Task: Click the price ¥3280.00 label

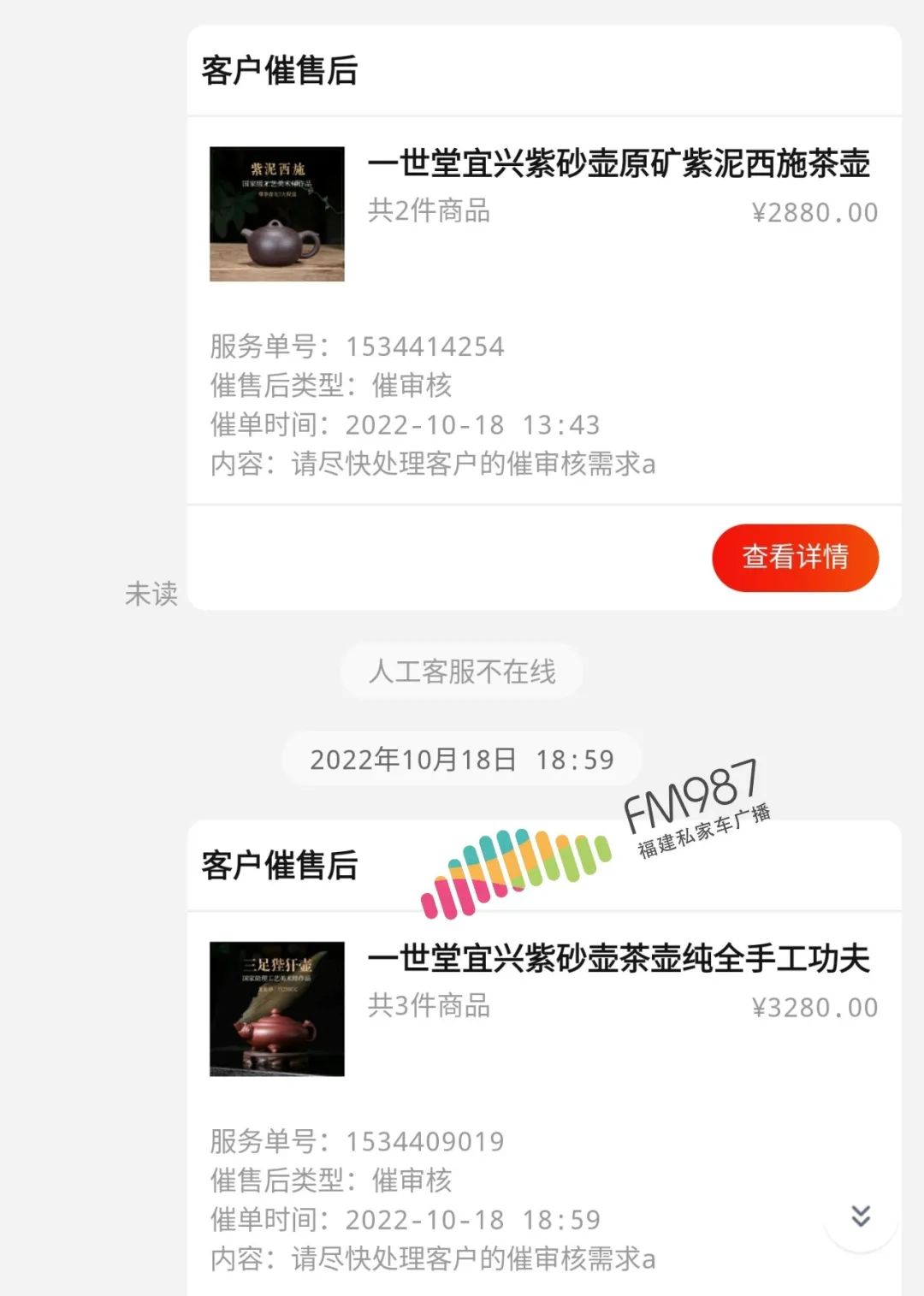Action: point(814,1006)
